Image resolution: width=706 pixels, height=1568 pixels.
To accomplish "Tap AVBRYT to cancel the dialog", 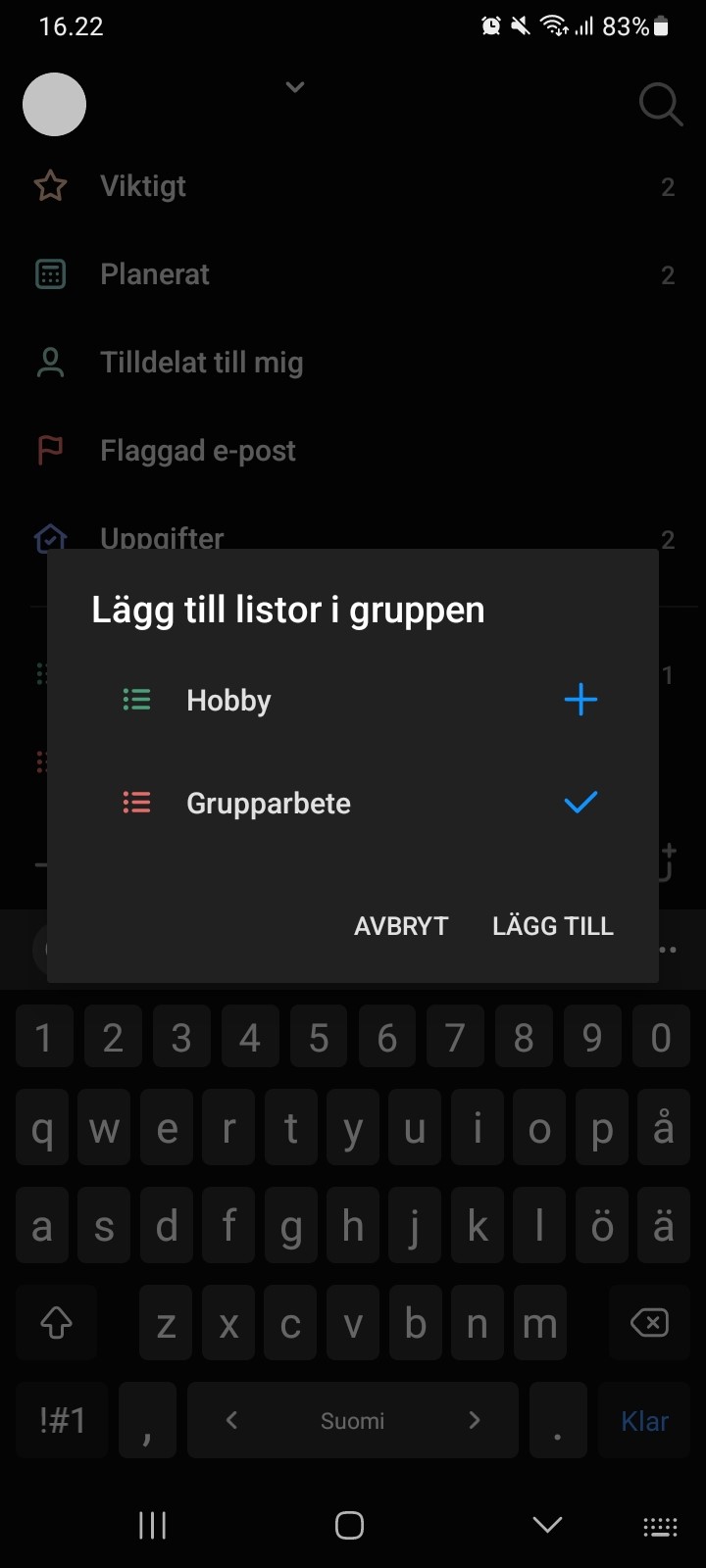I will pyautogui.click(x=401, y=926).
